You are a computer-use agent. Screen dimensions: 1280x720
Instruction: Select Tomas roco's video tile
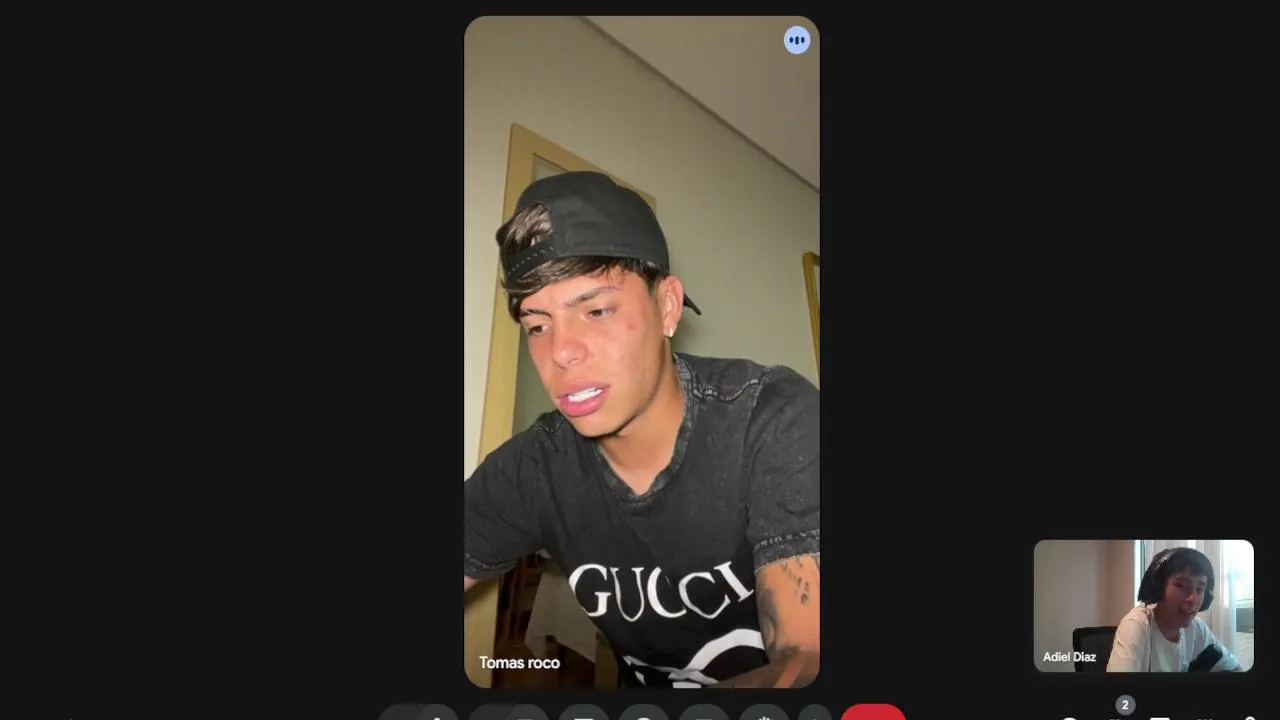[x=641, y=351]
